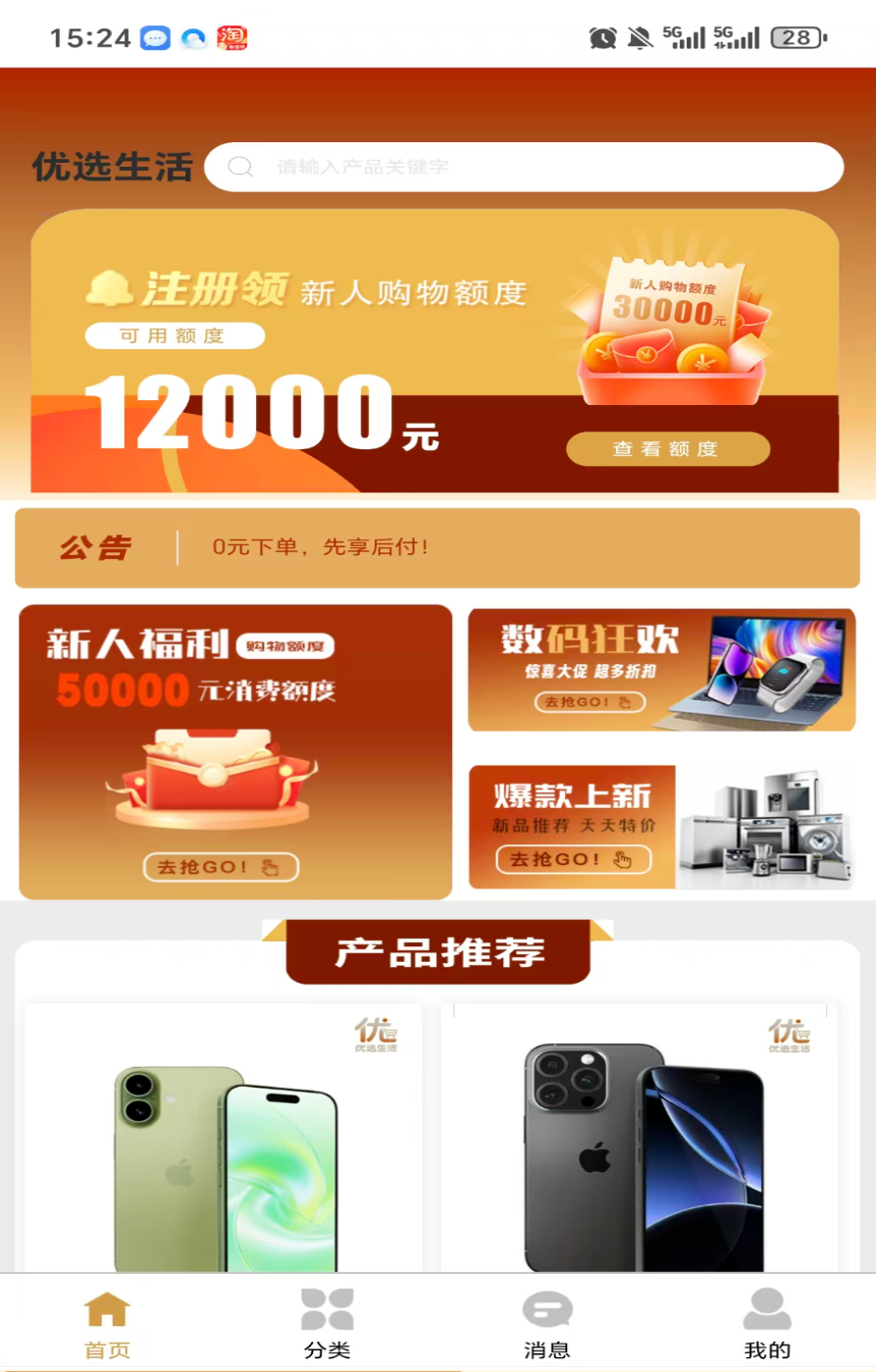Tap the product keyword search box
This screenshot has width=876, height=1372.
click(525, 167)
